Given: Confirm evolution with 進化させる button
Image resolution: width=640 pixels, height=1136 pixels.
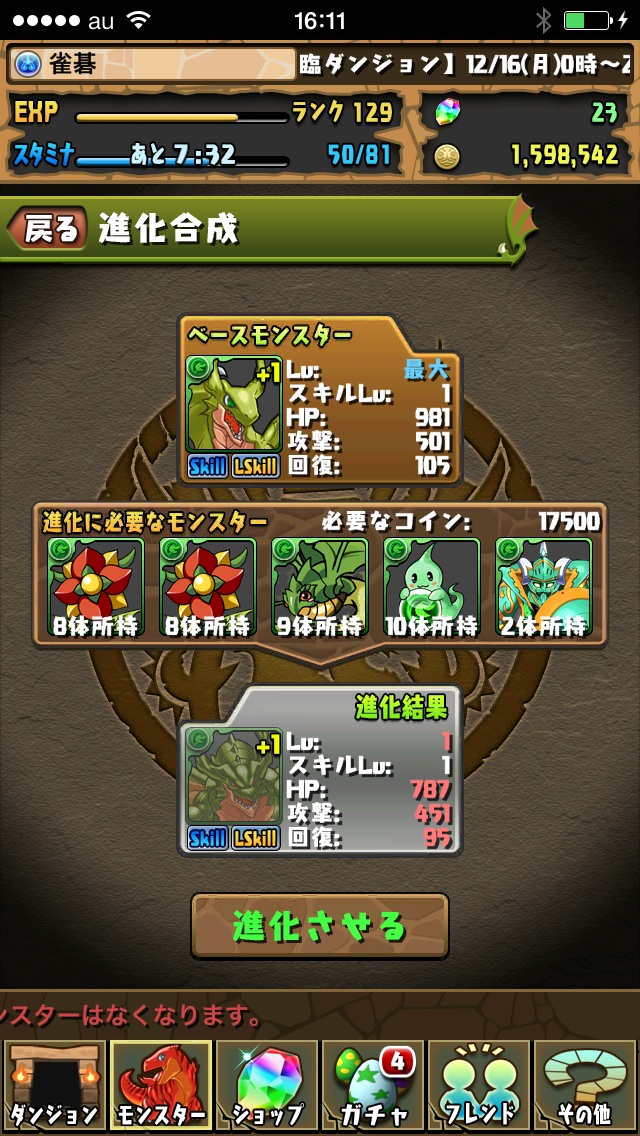Looking at the screenshot, I should pyautogui.click(x=320, y=927).
